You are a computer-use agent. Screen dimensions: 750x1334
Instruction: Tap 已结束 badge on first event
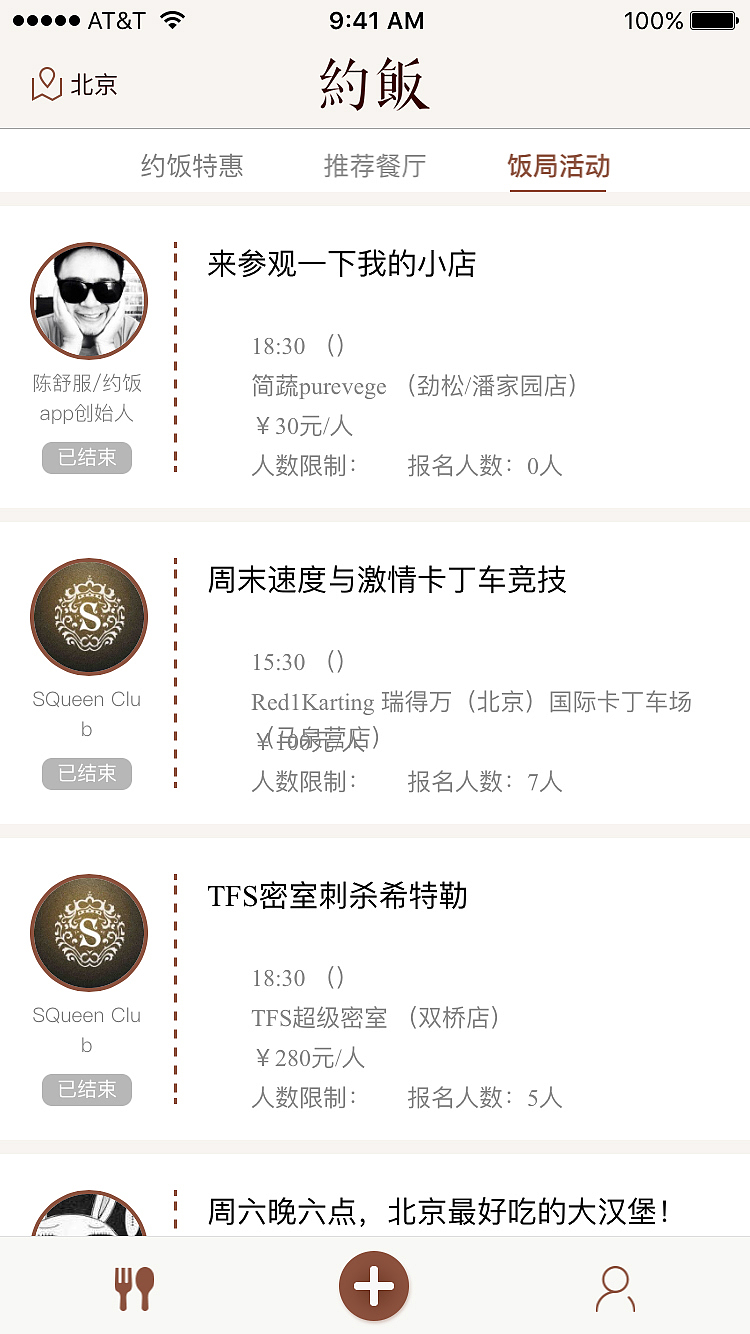pos(86,458)
